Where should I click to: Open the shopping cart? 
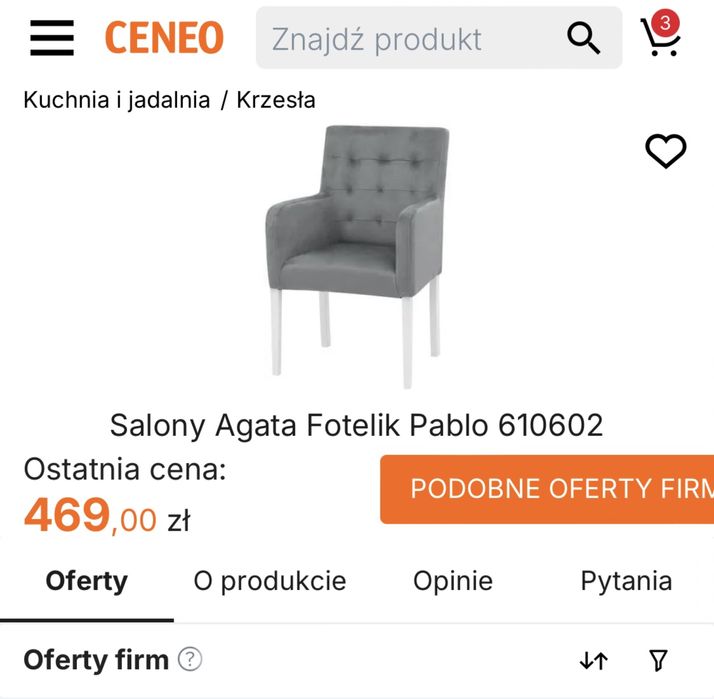(x=660, y=36)
